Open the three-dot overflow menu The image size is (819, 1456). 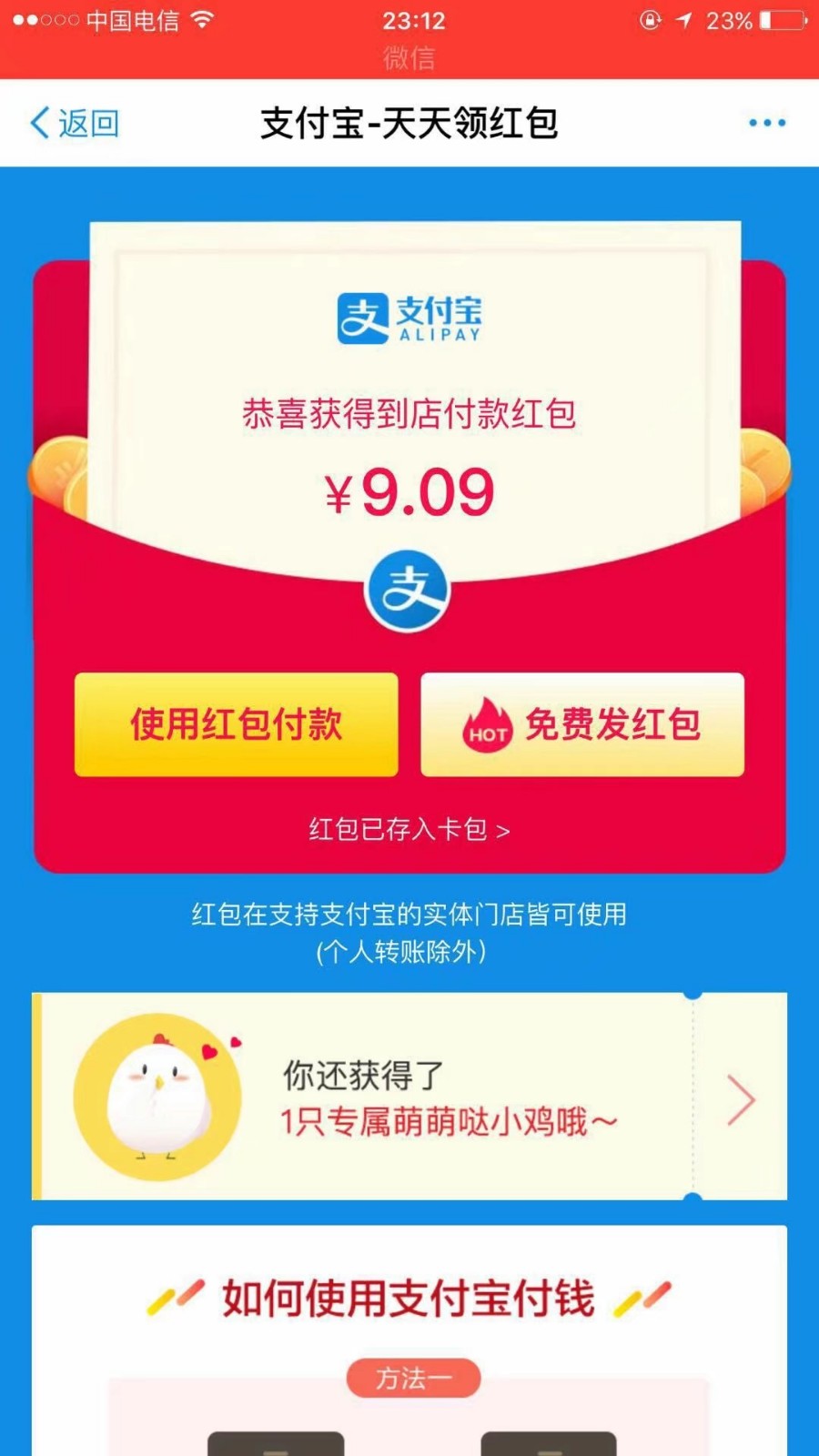766,123
